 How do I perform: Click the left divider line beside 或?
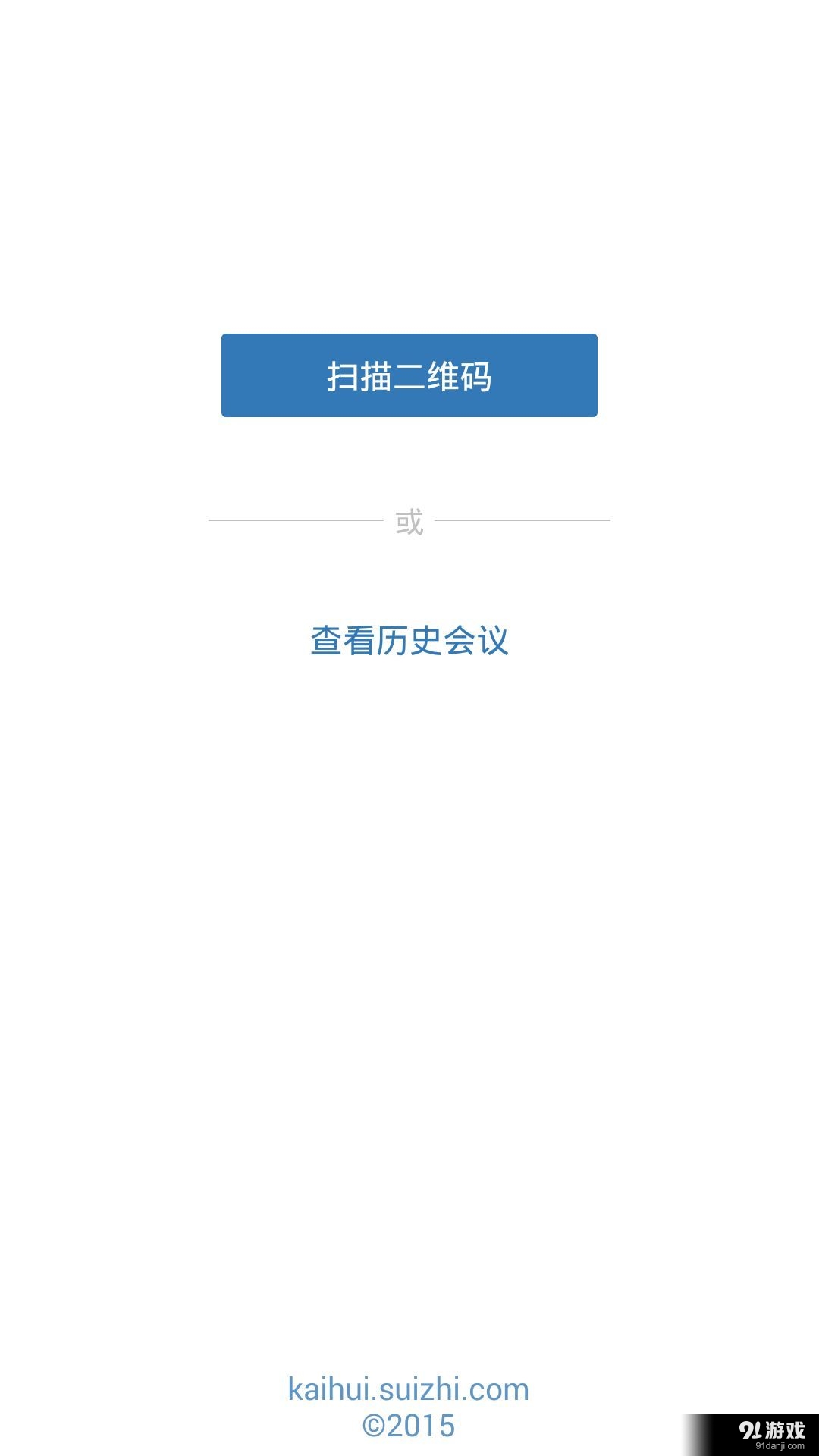pyautogui.click(x=292, y=520)
